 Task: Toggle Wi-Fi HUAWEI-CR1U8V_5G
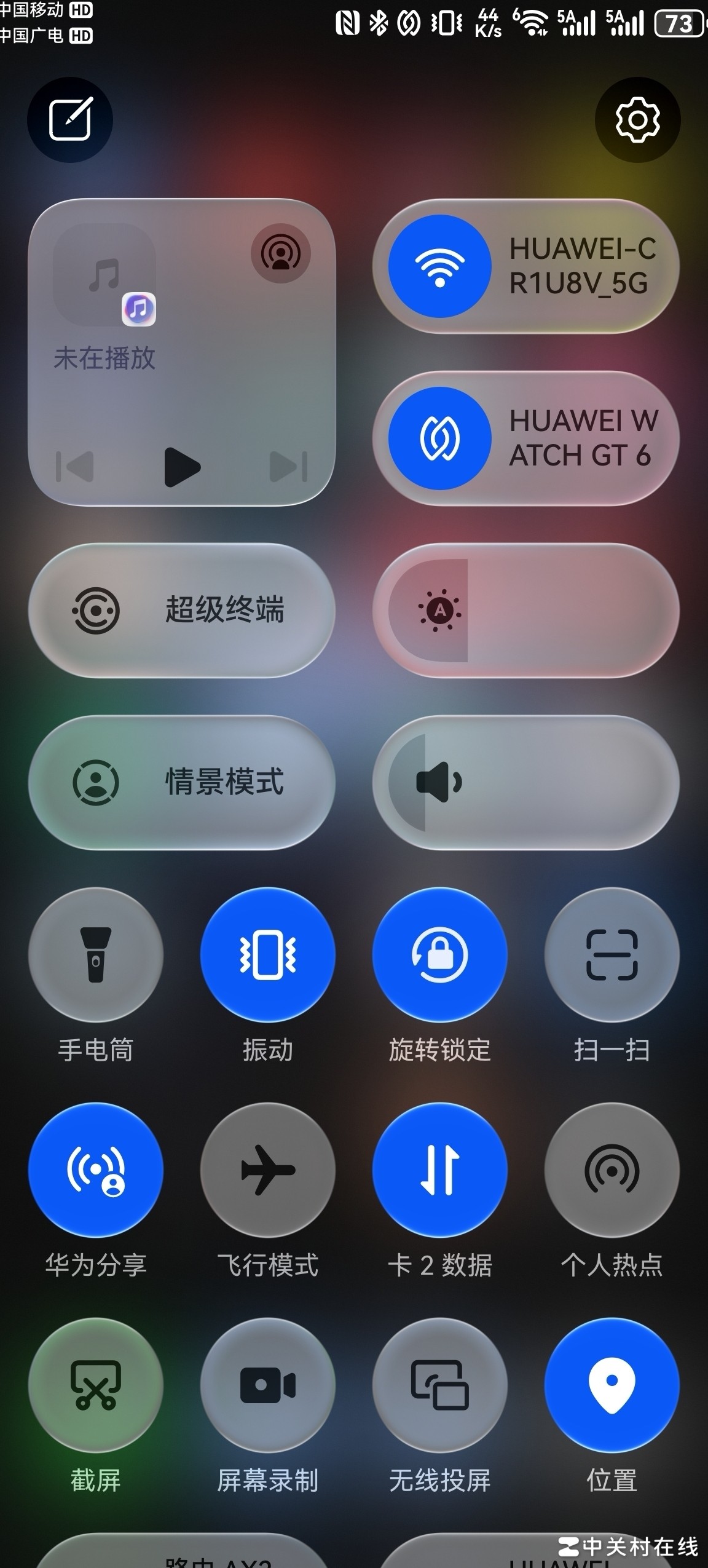pyautogui.click(x=440, y=266)
